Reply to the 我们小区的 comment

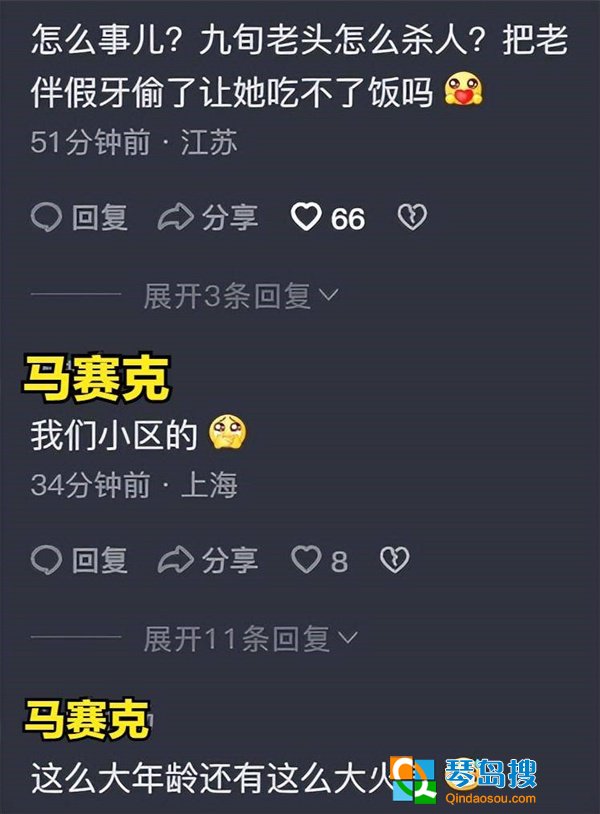pos(80,560)
